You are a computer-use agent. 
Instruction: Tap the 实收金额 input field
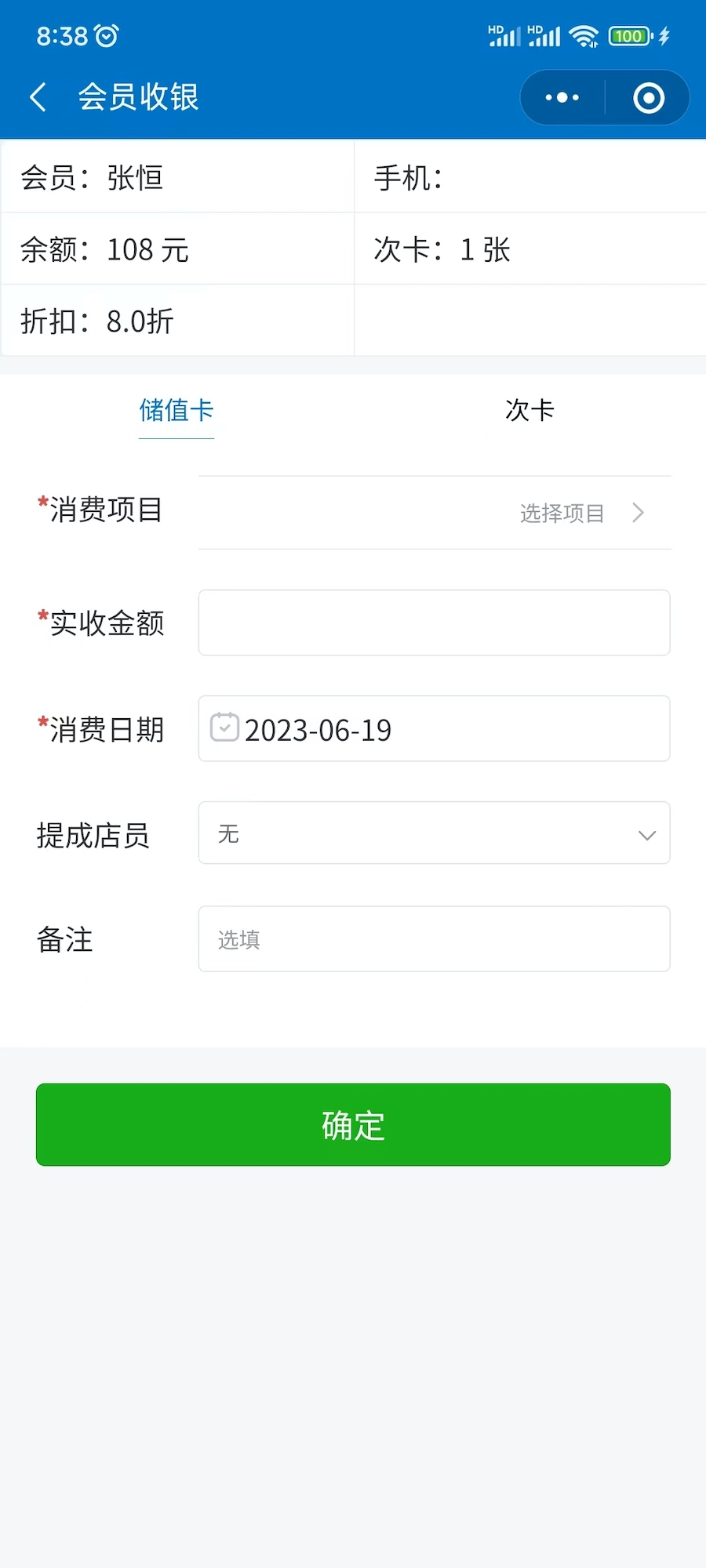(x=434, y=622)
